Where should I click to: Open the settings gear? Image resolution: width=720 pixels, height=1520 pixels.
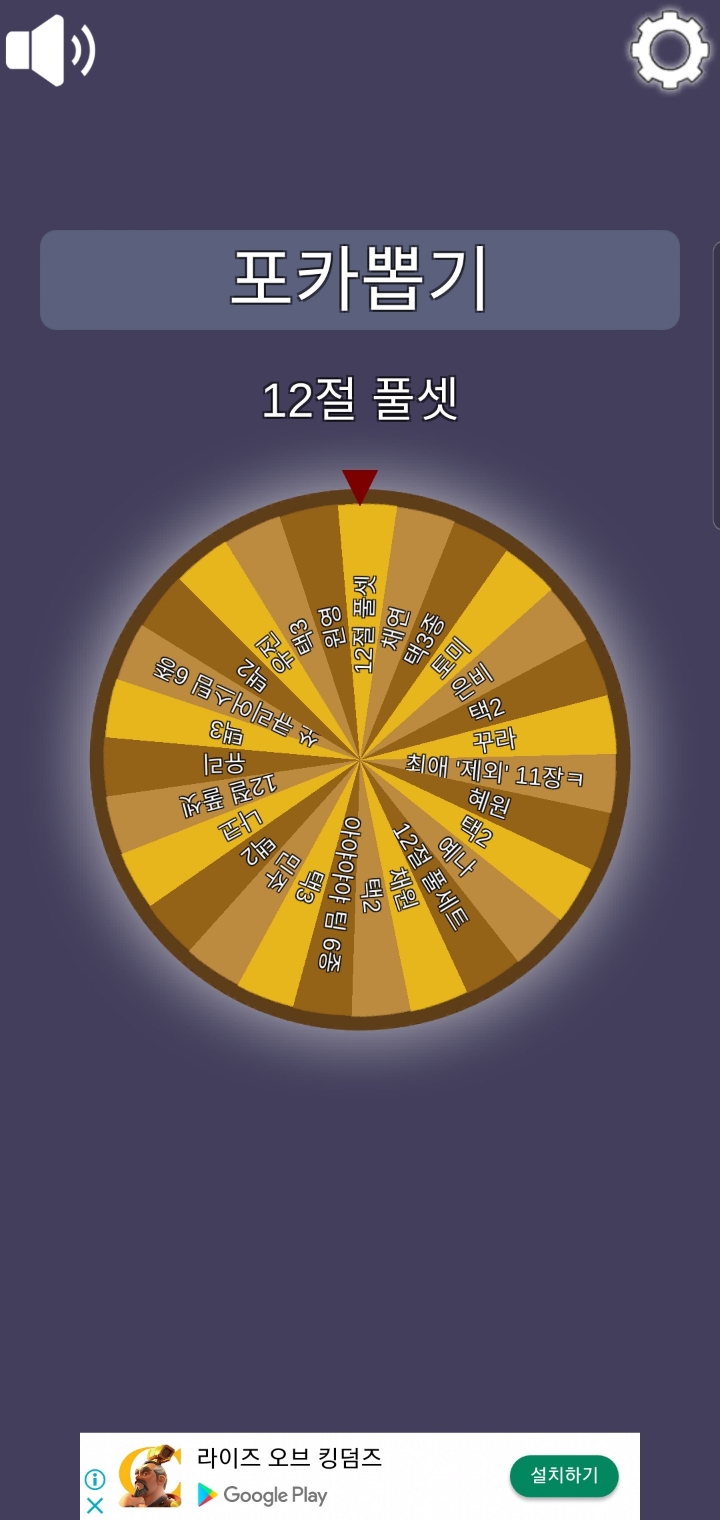click(670, 50)
